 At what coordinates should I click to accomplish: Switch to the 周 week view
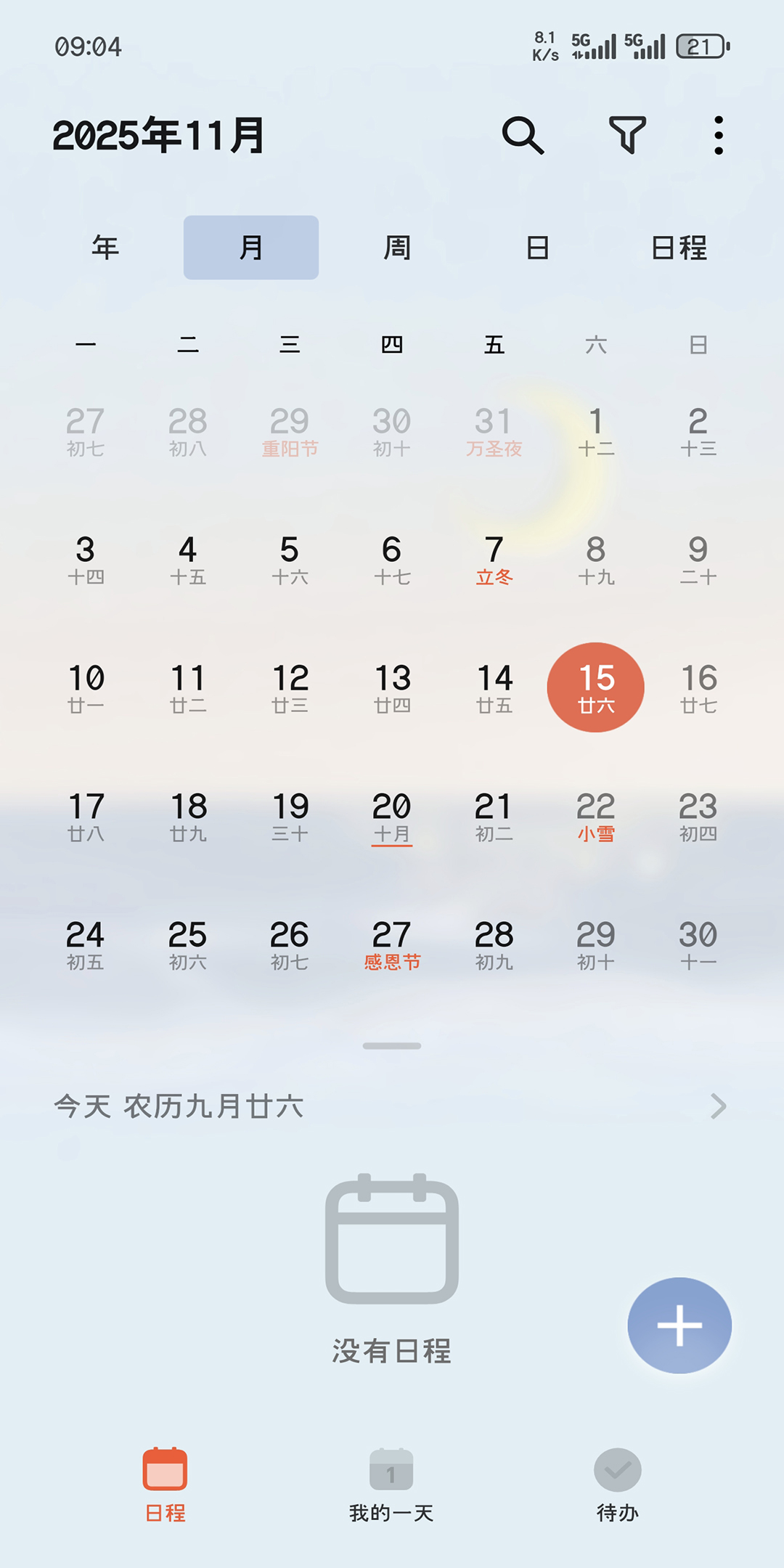click(397, 248)
